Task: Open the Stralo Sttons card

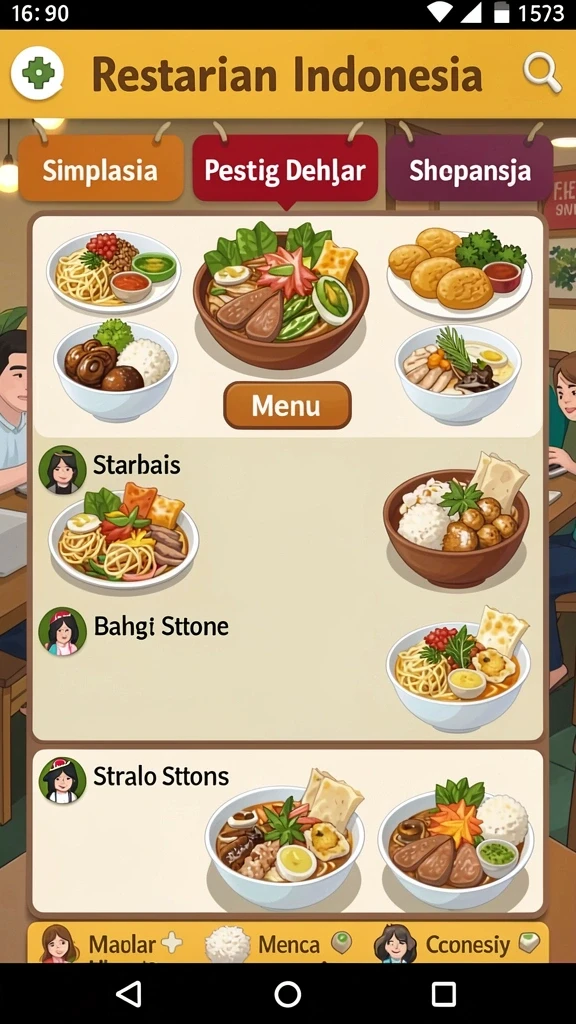Action: coord(287,831)
